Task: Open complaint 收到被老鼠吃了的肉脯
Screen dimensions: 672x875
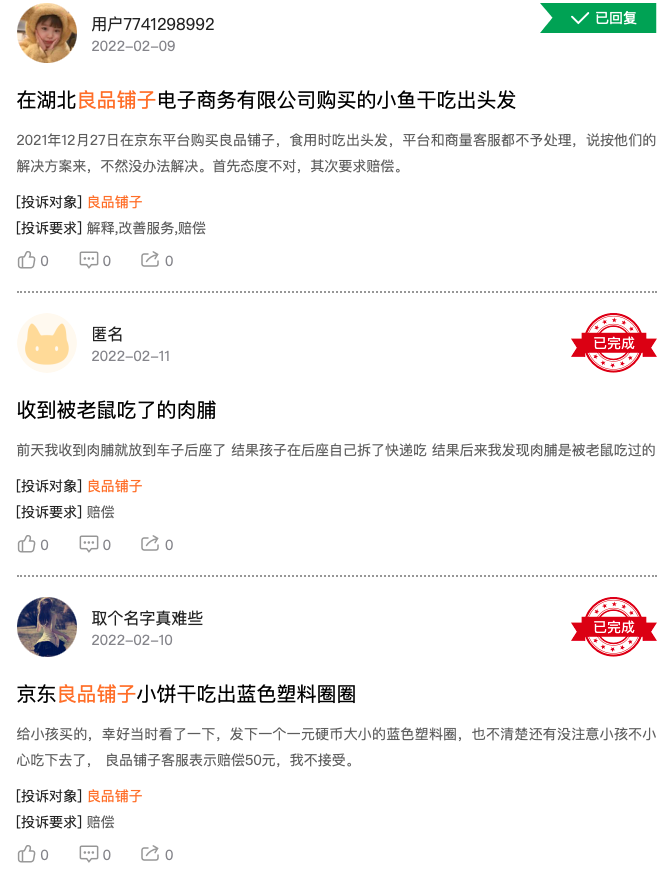Action: 117,410
